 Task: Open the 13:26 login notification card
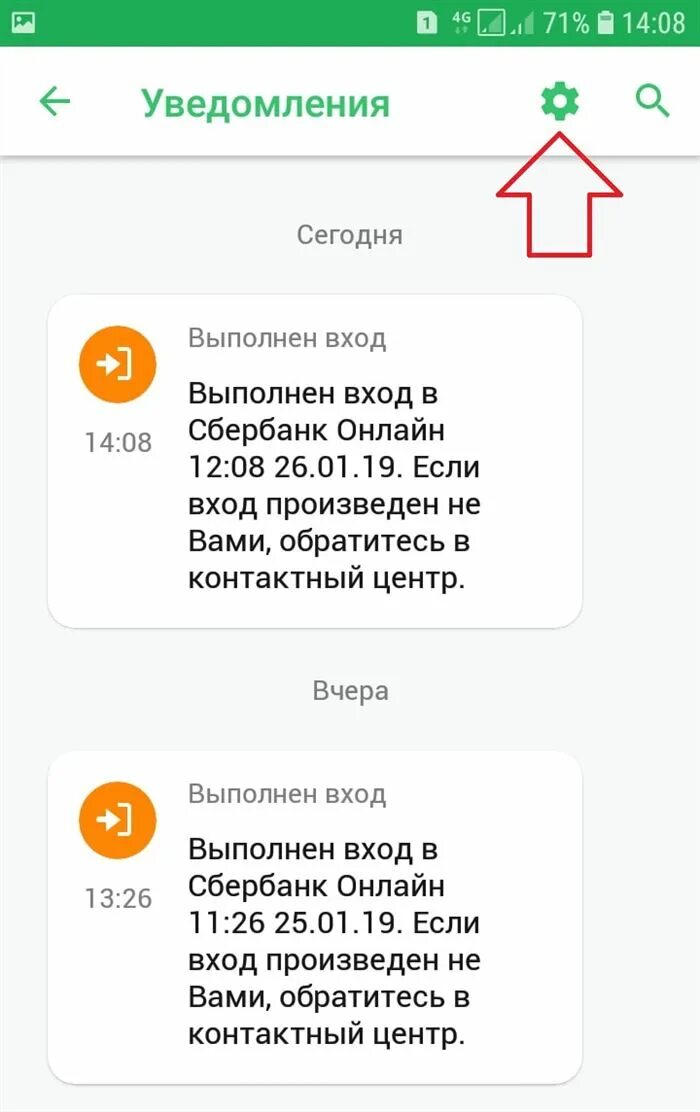click(315, 917)
